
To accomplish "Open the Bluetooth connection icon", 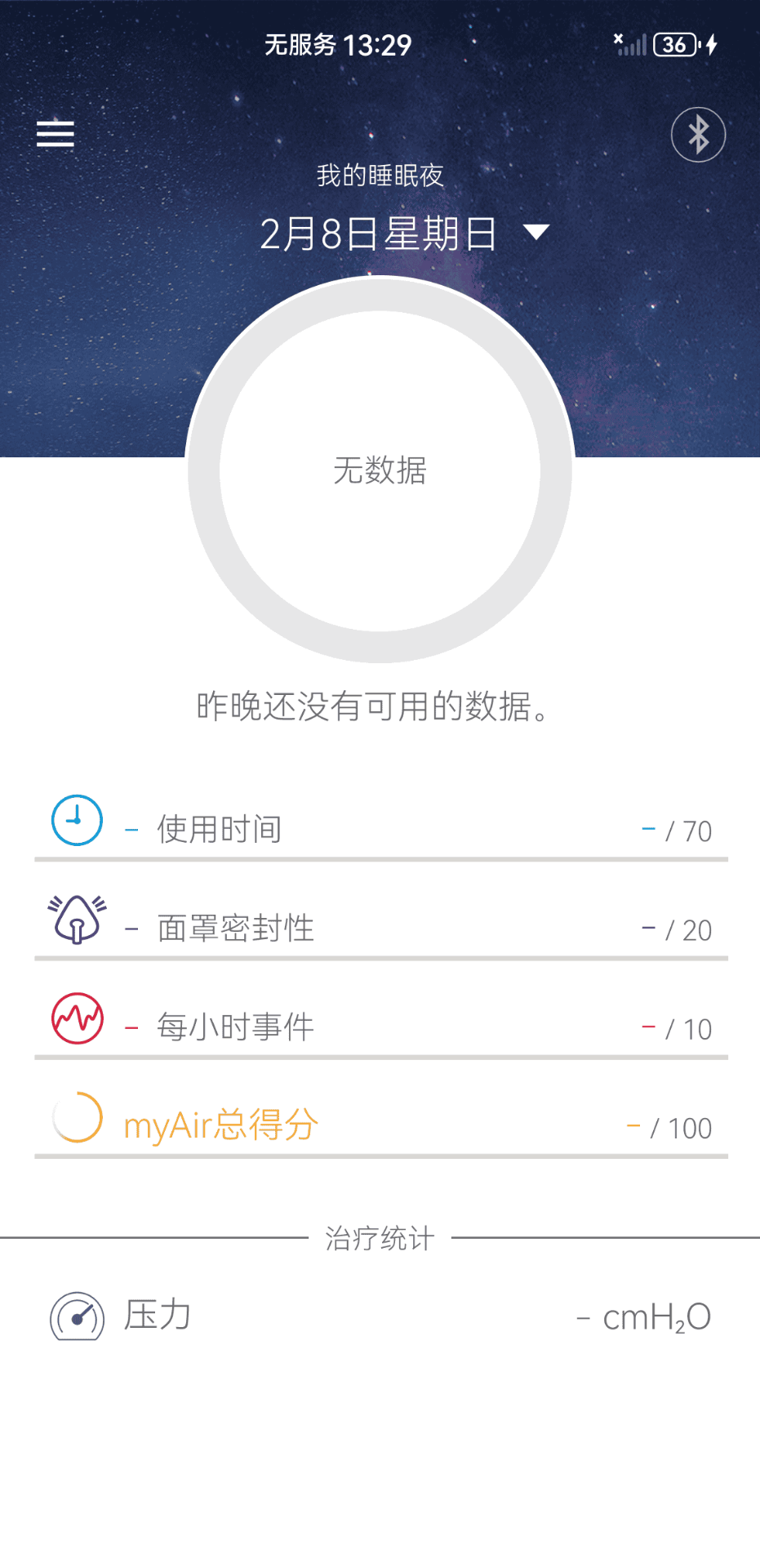I will click(698, 133).
